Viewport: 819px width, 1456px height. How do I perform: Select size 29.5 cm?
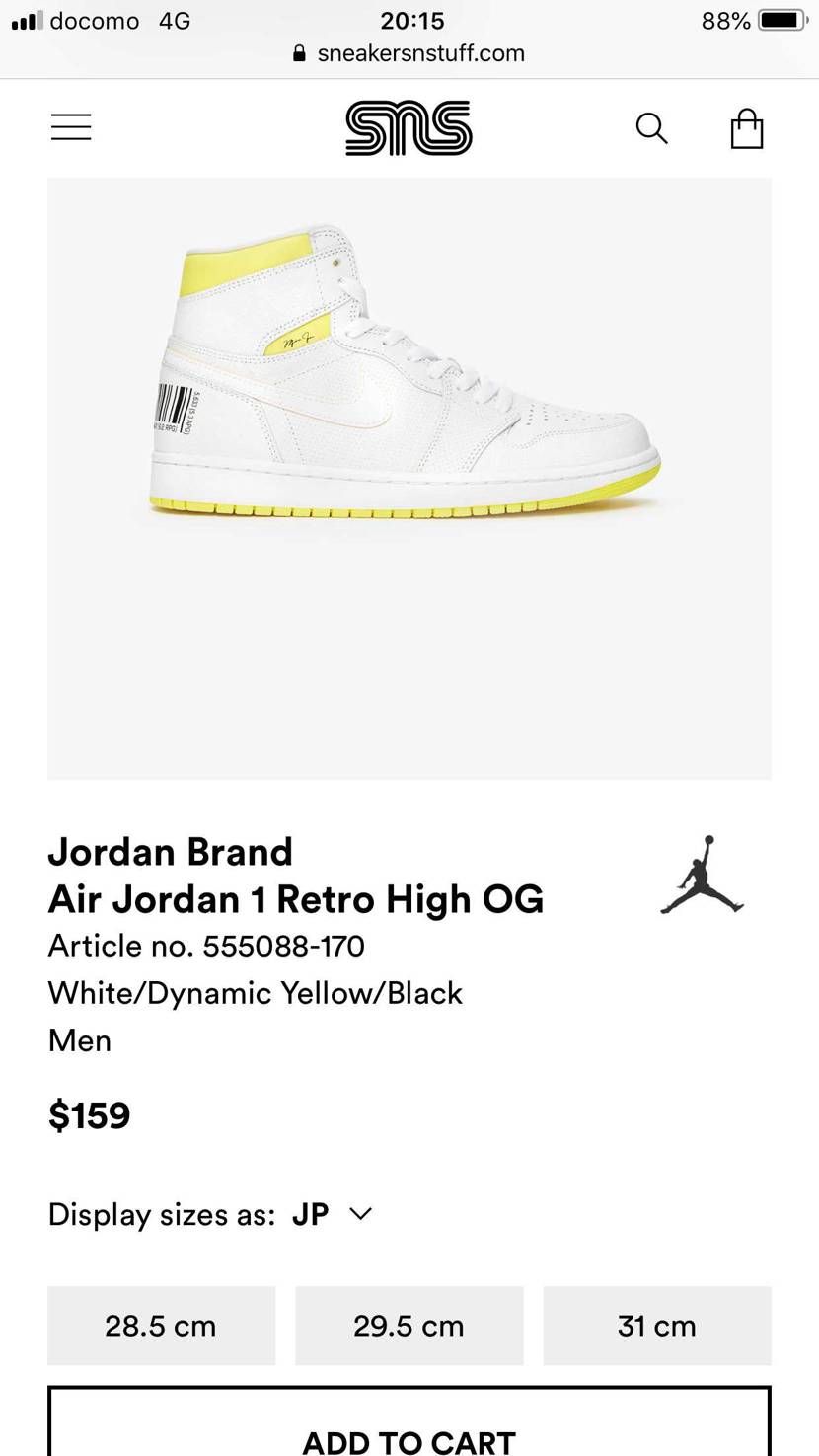(x=409, y=1326)
